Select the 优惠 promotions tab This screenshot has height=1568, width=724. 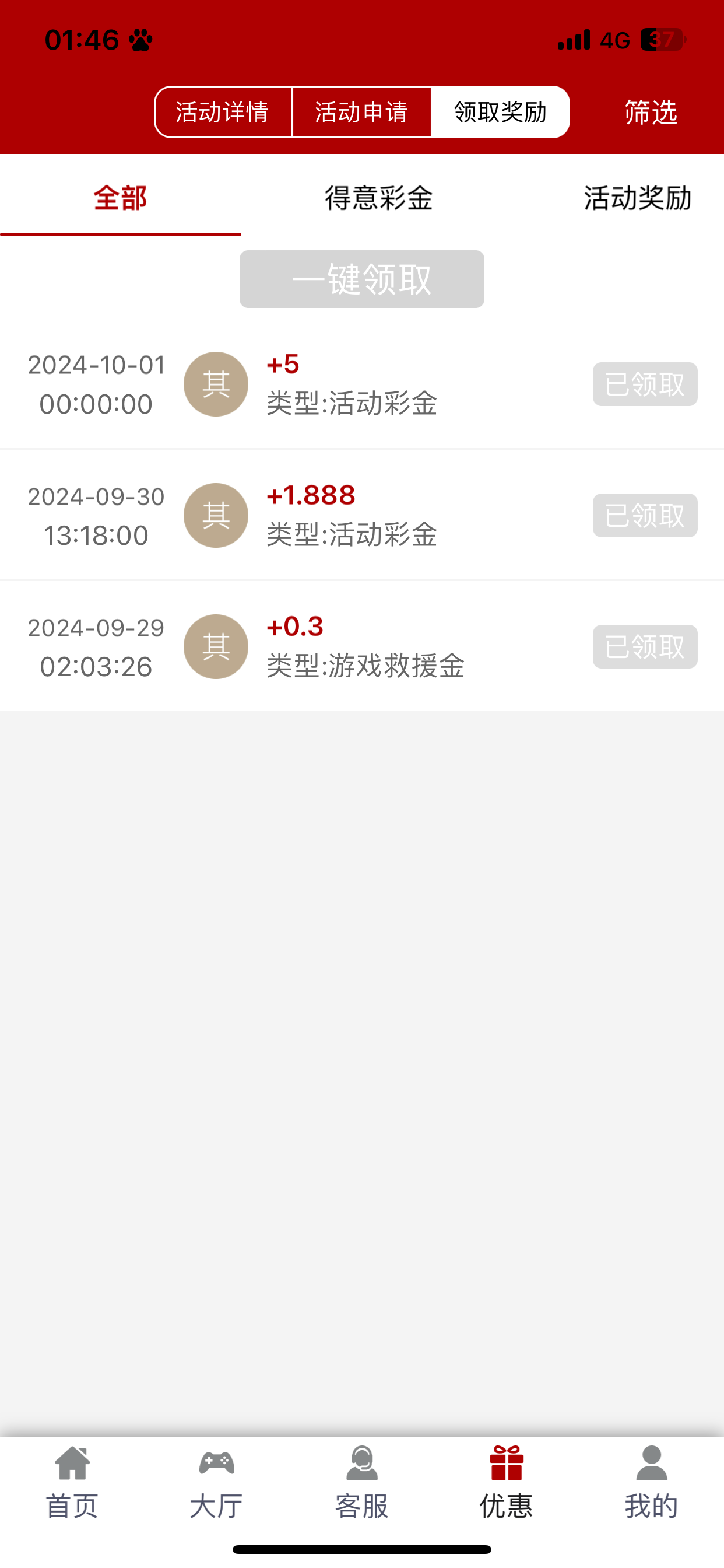tap(506, 1483)
